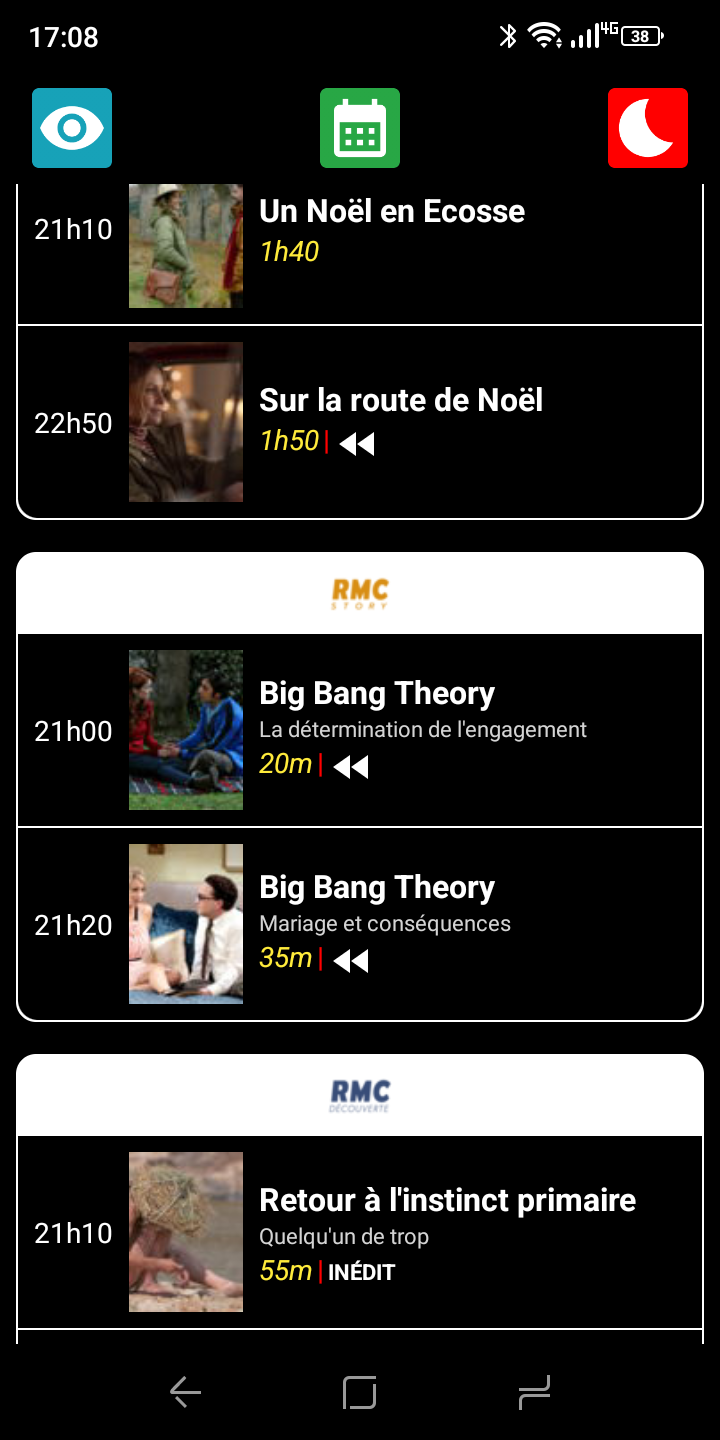Open Un Noël en Ecosse at 21h10
The width and height of the screenshot is (720, 1440).
click(391, 230)
